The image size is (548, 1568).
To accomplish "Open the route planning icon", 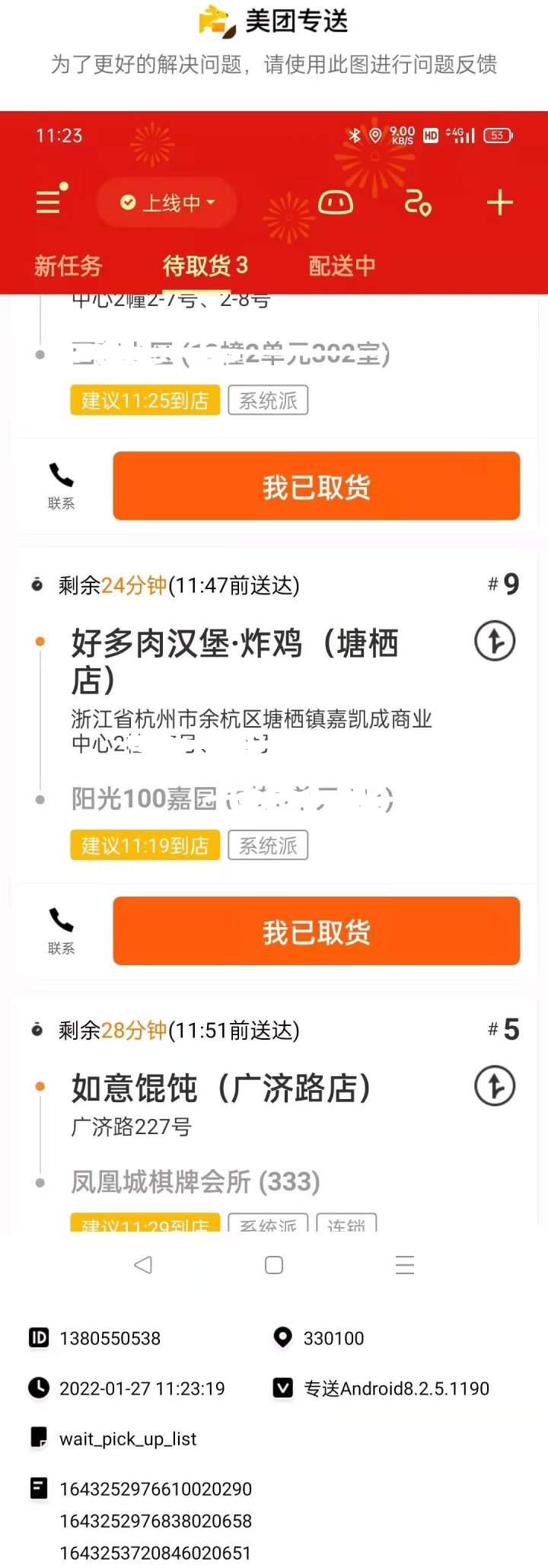I will tap(418, 202).
